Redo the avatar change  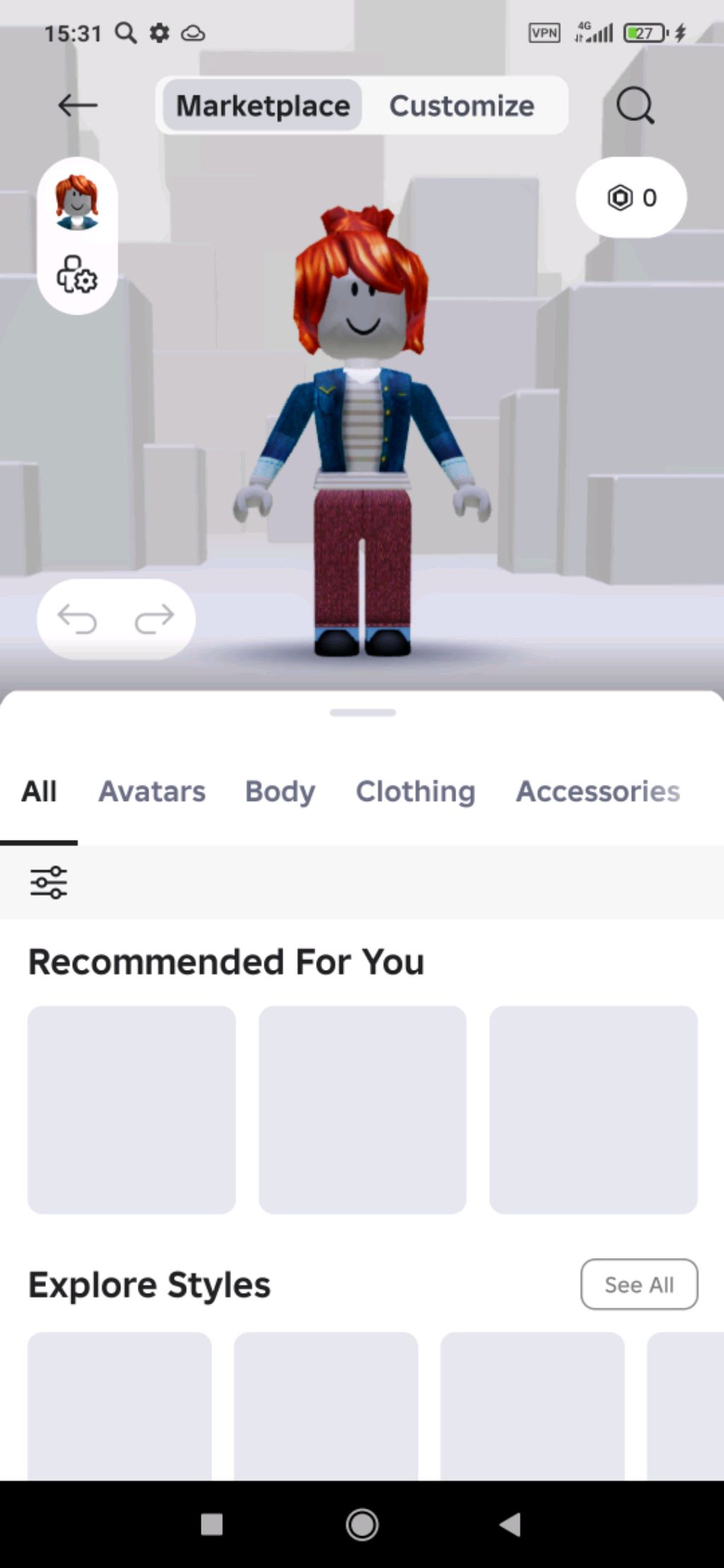[154, 619]
